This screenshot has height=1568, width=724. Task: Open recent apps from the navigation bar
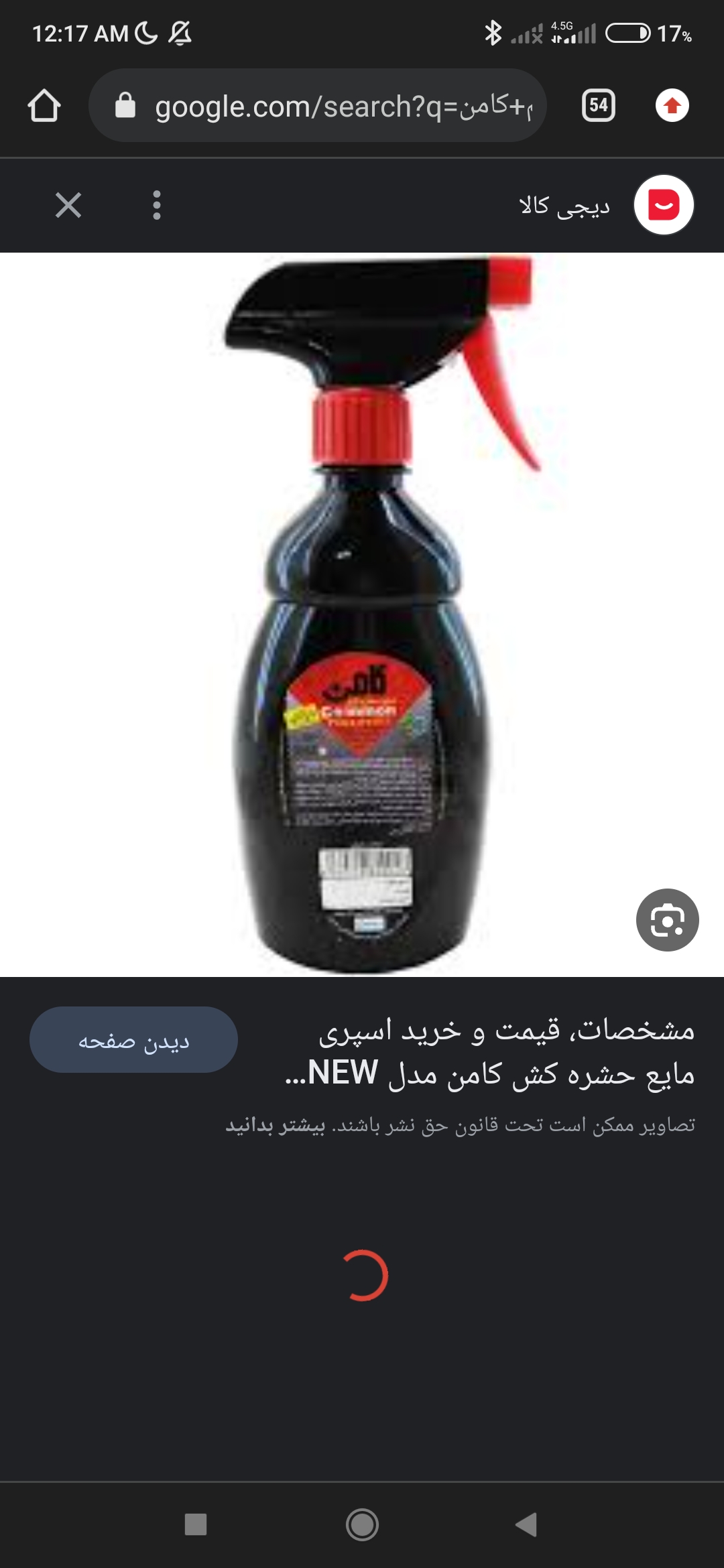click(196, 1524)
